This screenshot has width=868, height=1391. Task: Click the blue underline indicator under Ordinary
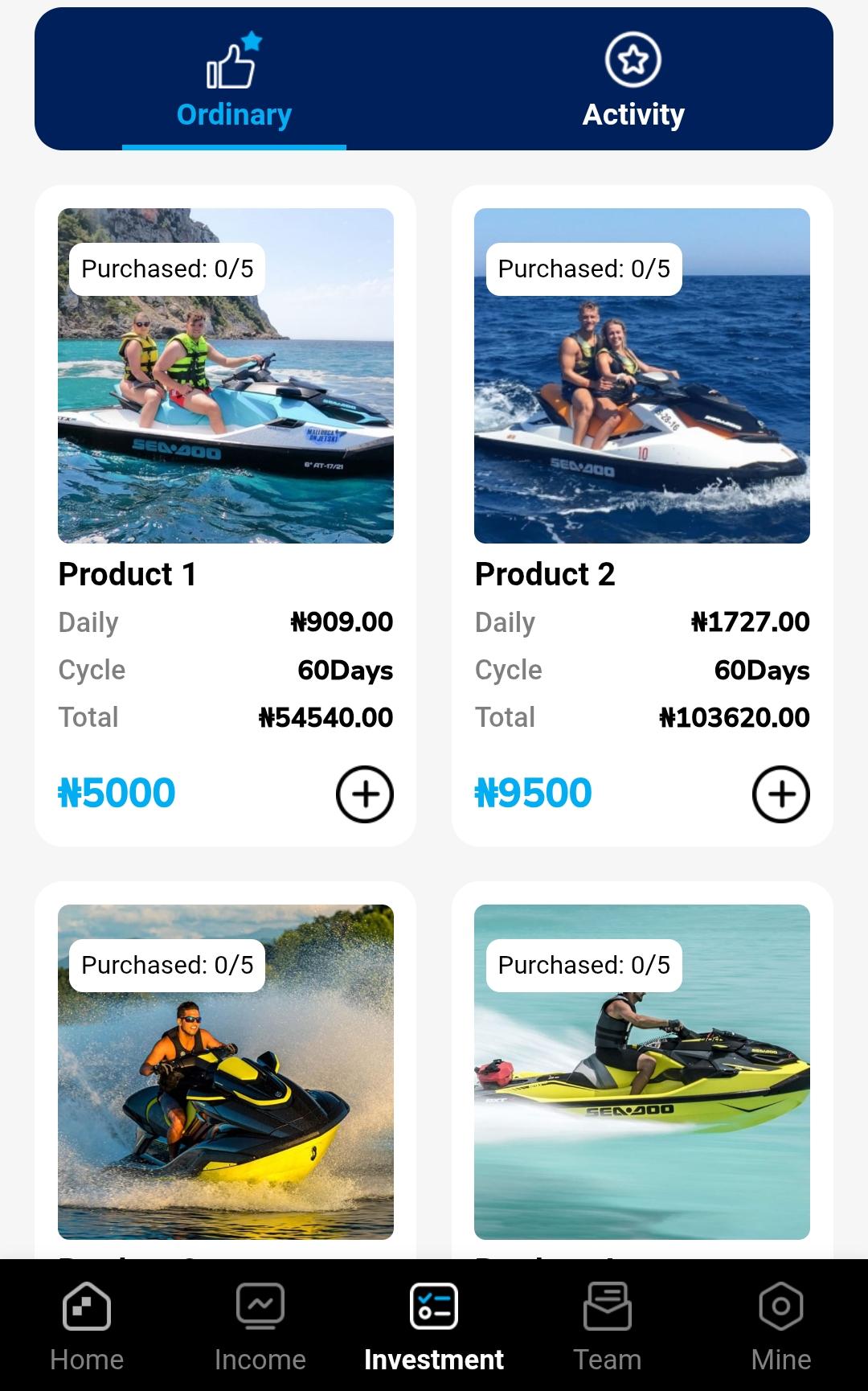[x=233, y=145]
